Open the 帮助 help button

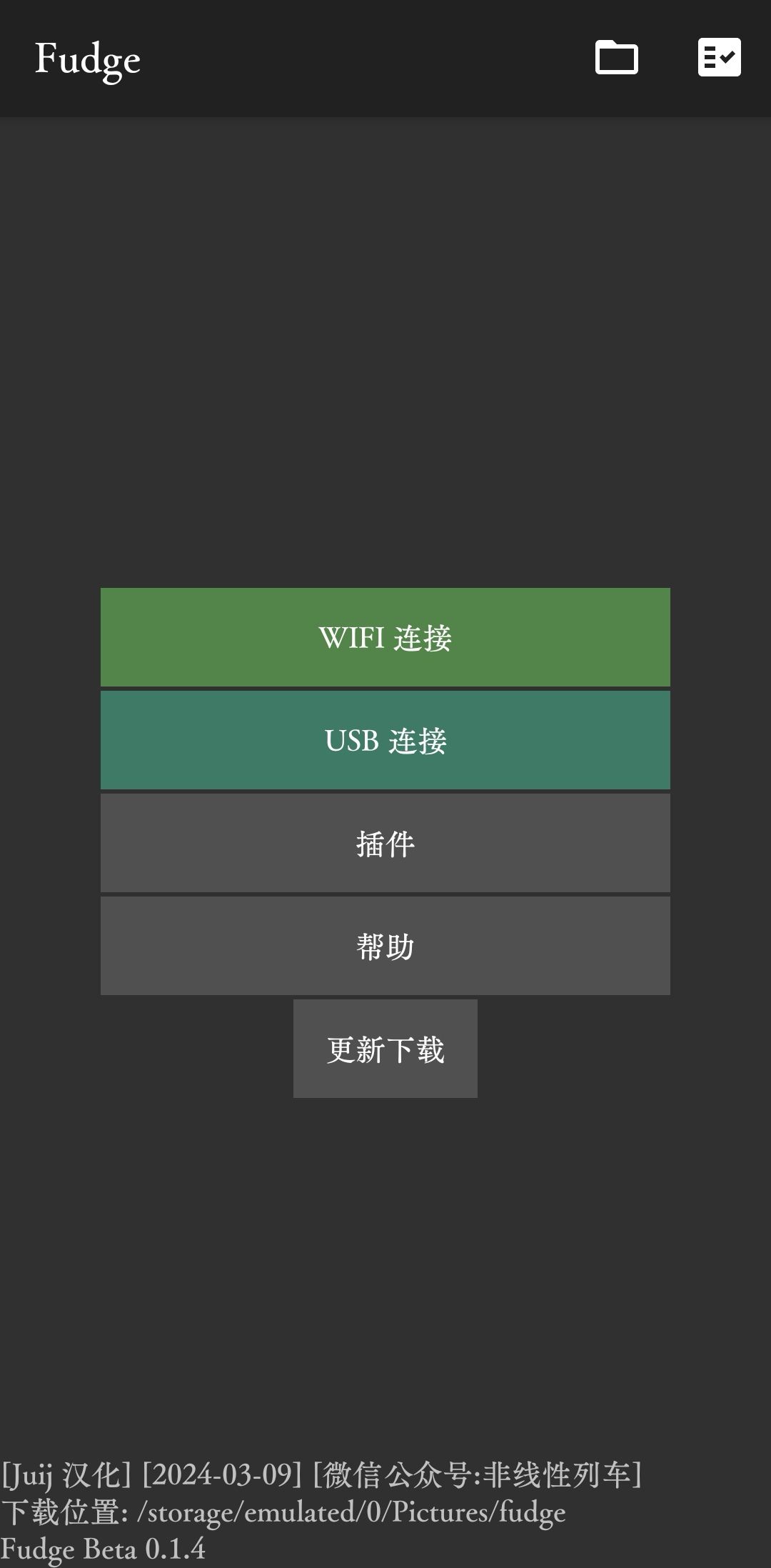click(385, 946)
